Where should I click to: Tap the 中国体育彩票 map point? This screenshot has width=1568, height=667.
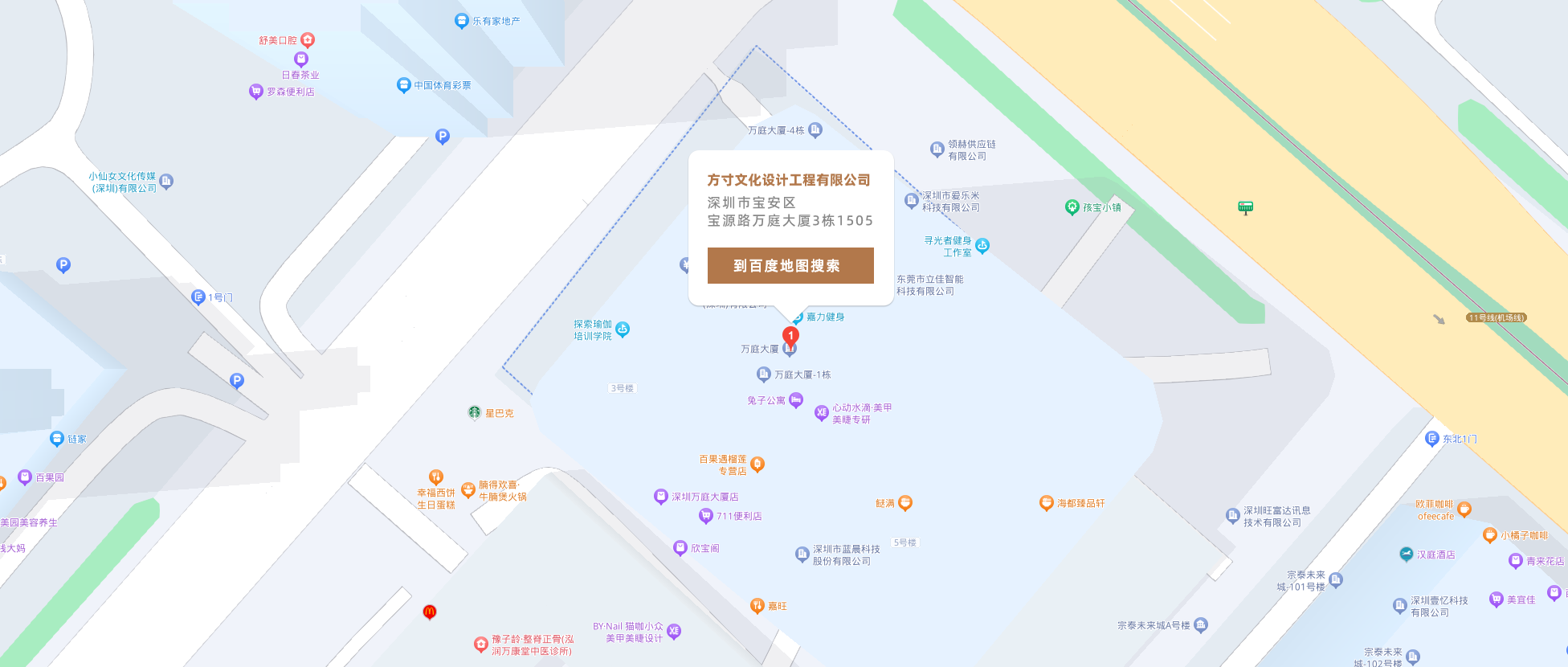pos(404,85)
